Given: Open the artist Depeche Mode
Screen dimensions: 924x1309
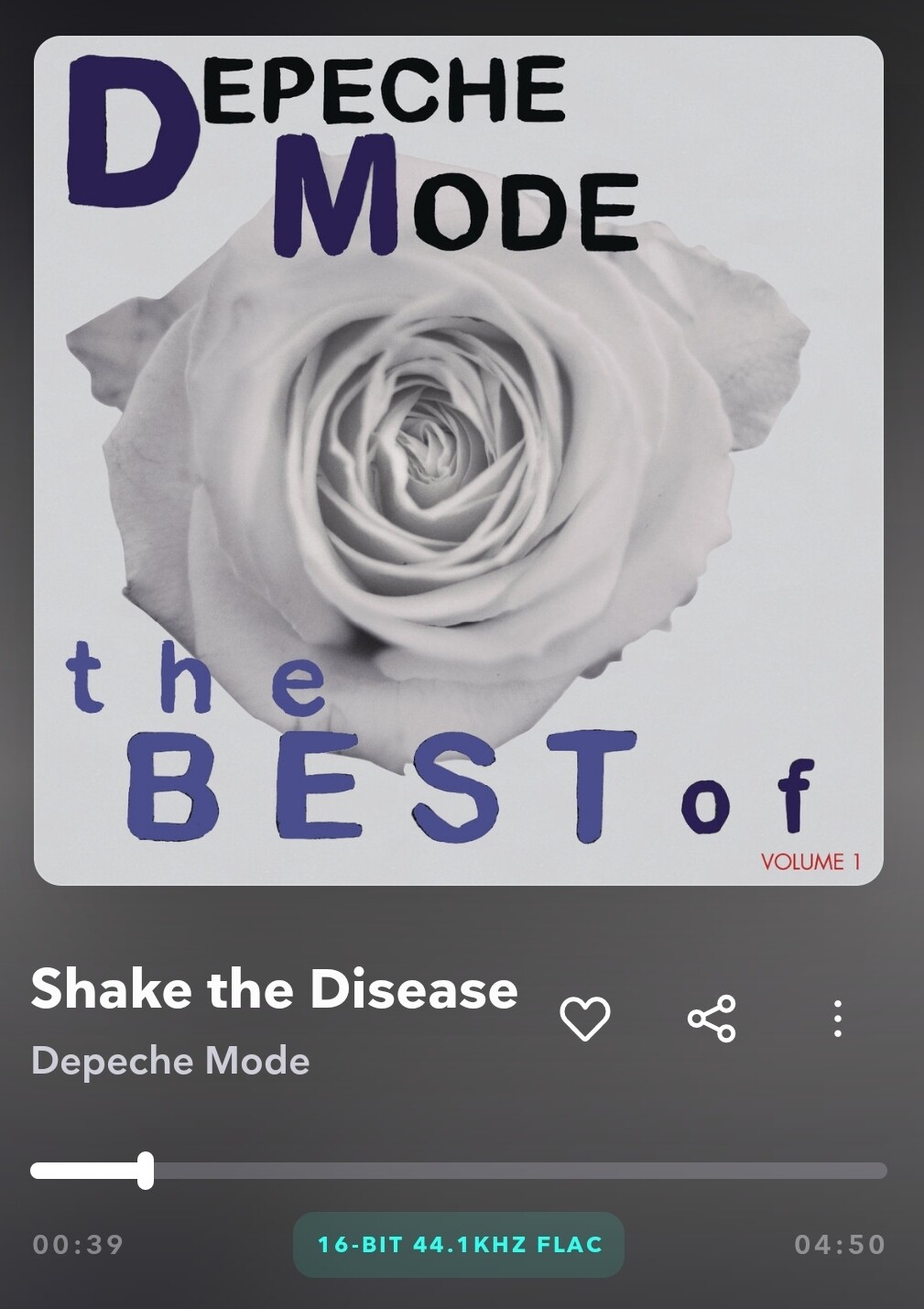Looking at the screenshot, I should [x=170, y=1061].
